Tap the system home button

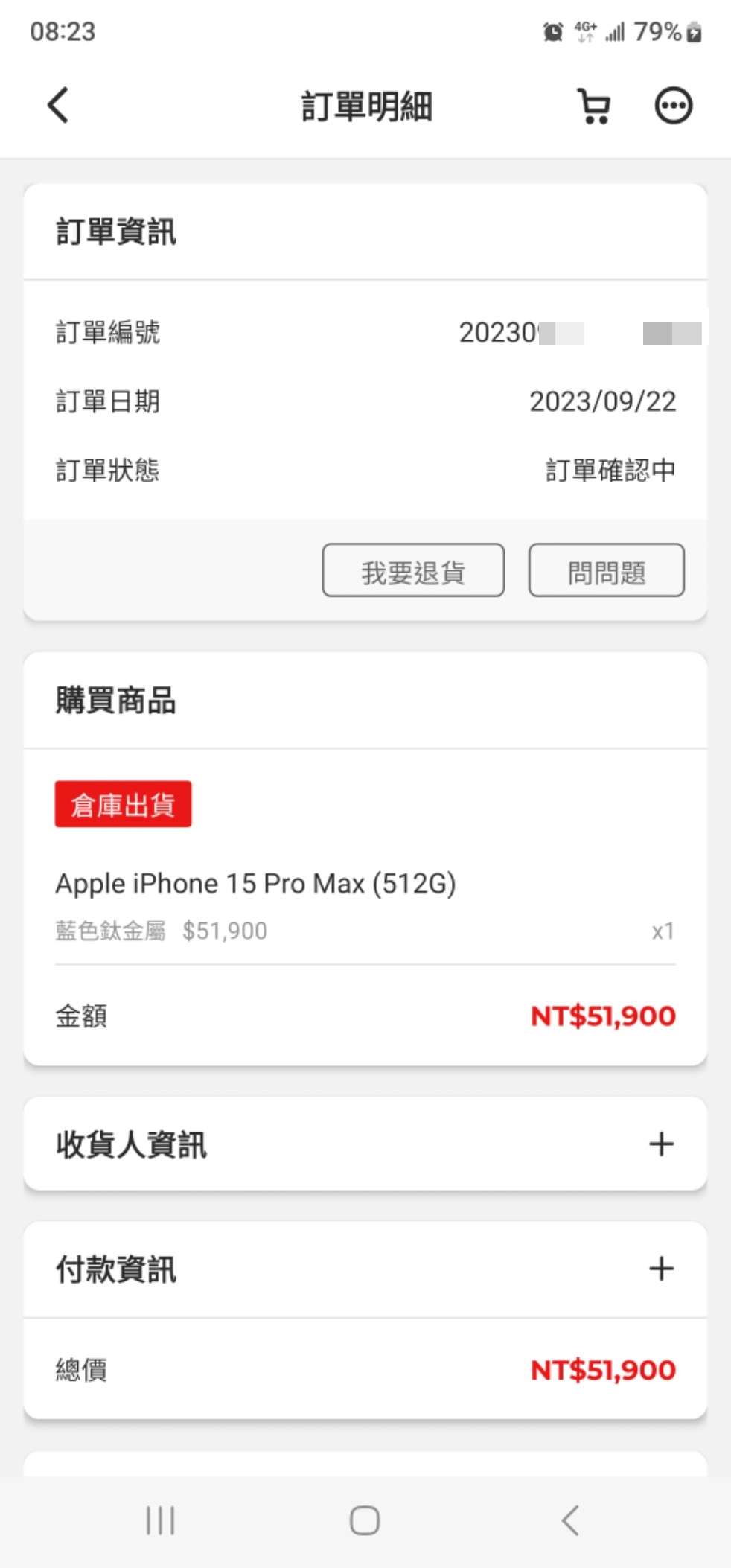(x=365, y=1520)
